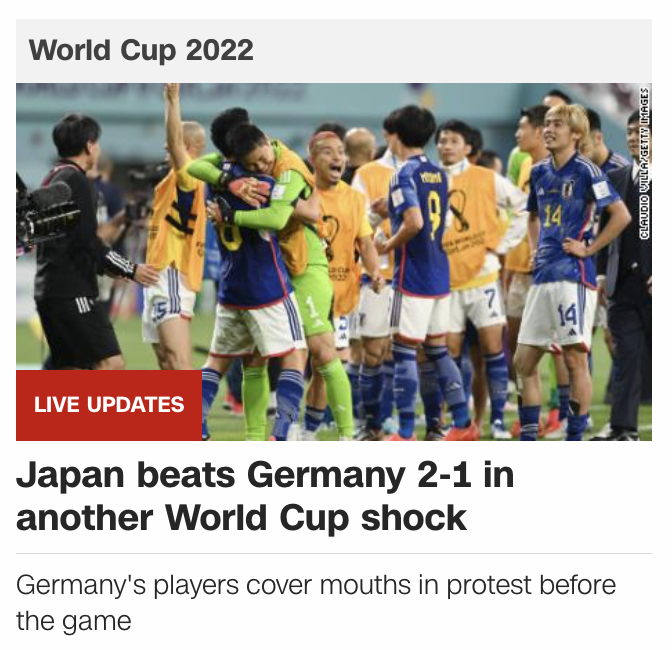Image resolution: width=672 pixels, height=650 pixels.
Task: Open the story about Germany's players covering mouths
Action: 316,602
